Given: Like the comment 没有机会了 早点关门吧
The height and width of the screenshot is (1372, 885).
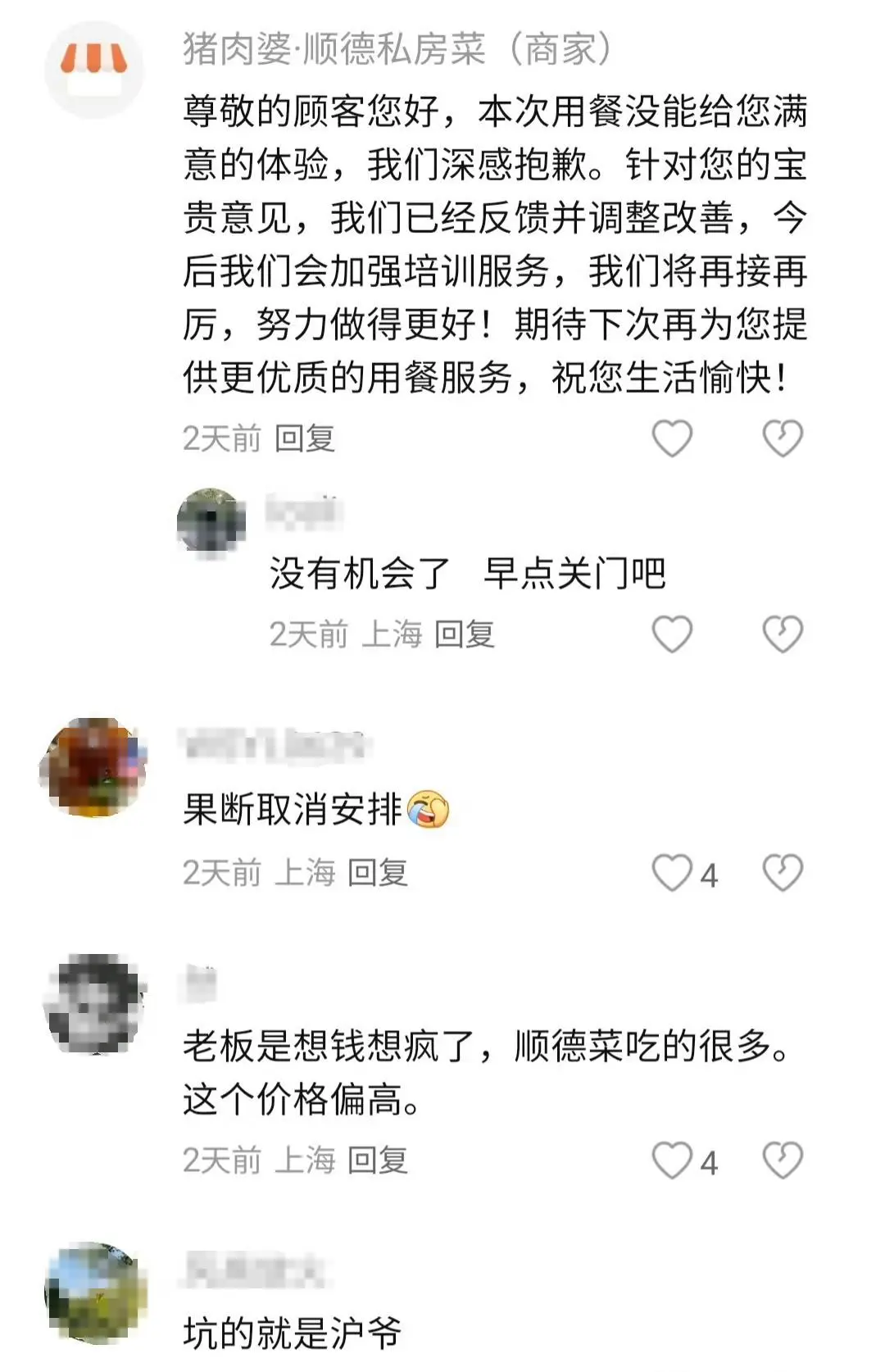Looking at the screenshot, I should pyautogui.click(x=672, y=634).
